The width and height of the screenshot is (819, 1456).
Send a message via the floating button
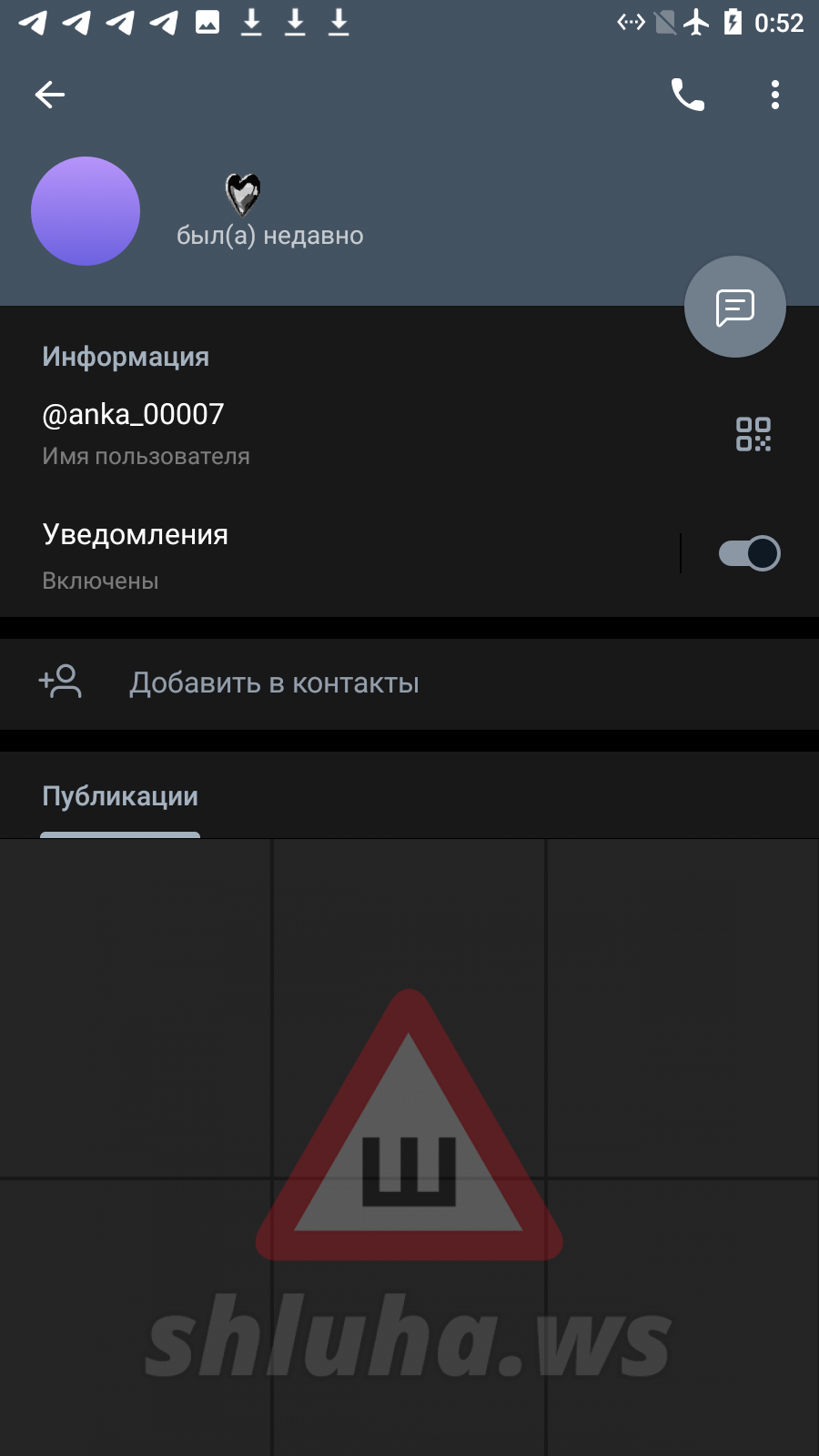click(735, 307)
